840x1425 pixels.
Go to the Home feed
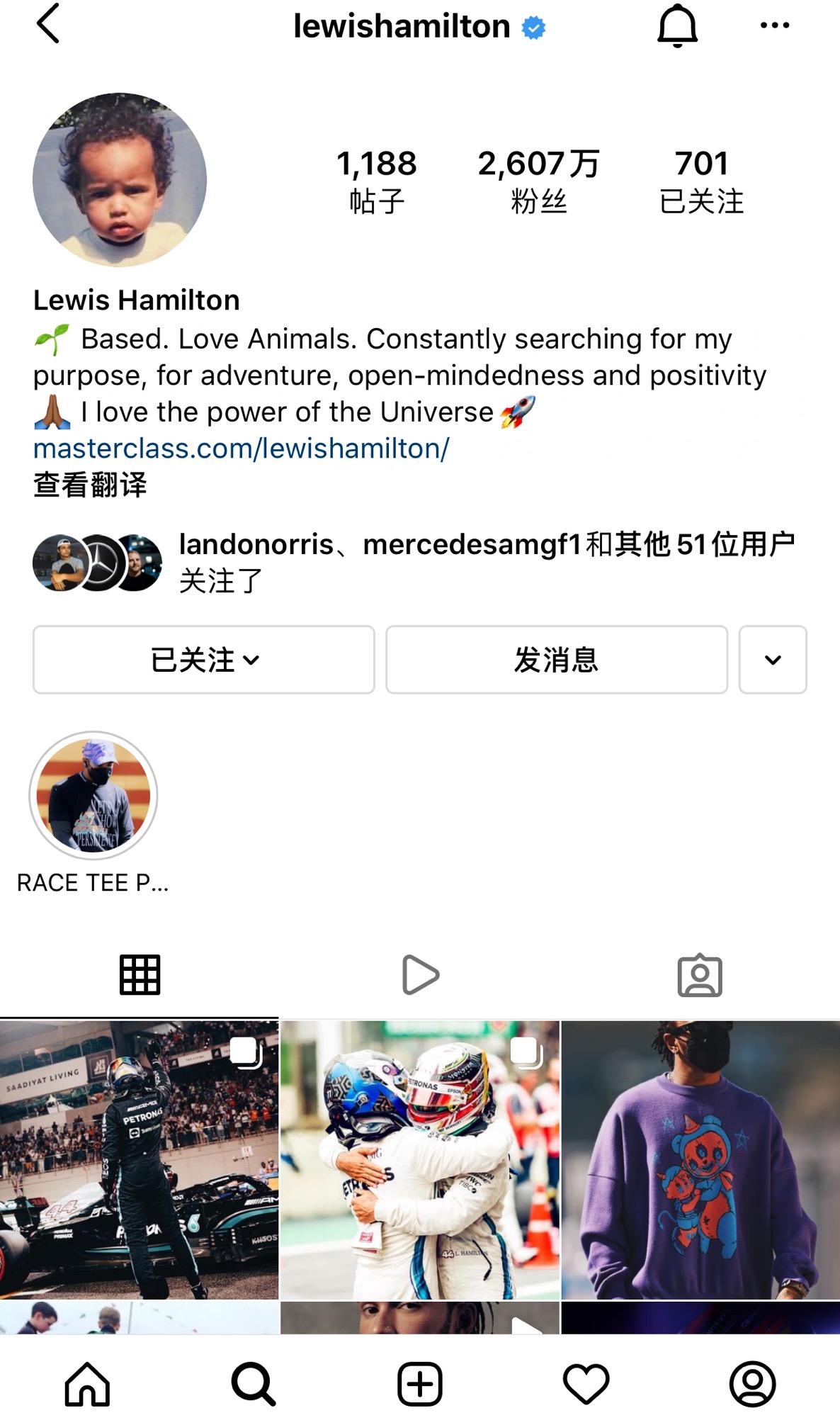click(x=87, y=1383)
